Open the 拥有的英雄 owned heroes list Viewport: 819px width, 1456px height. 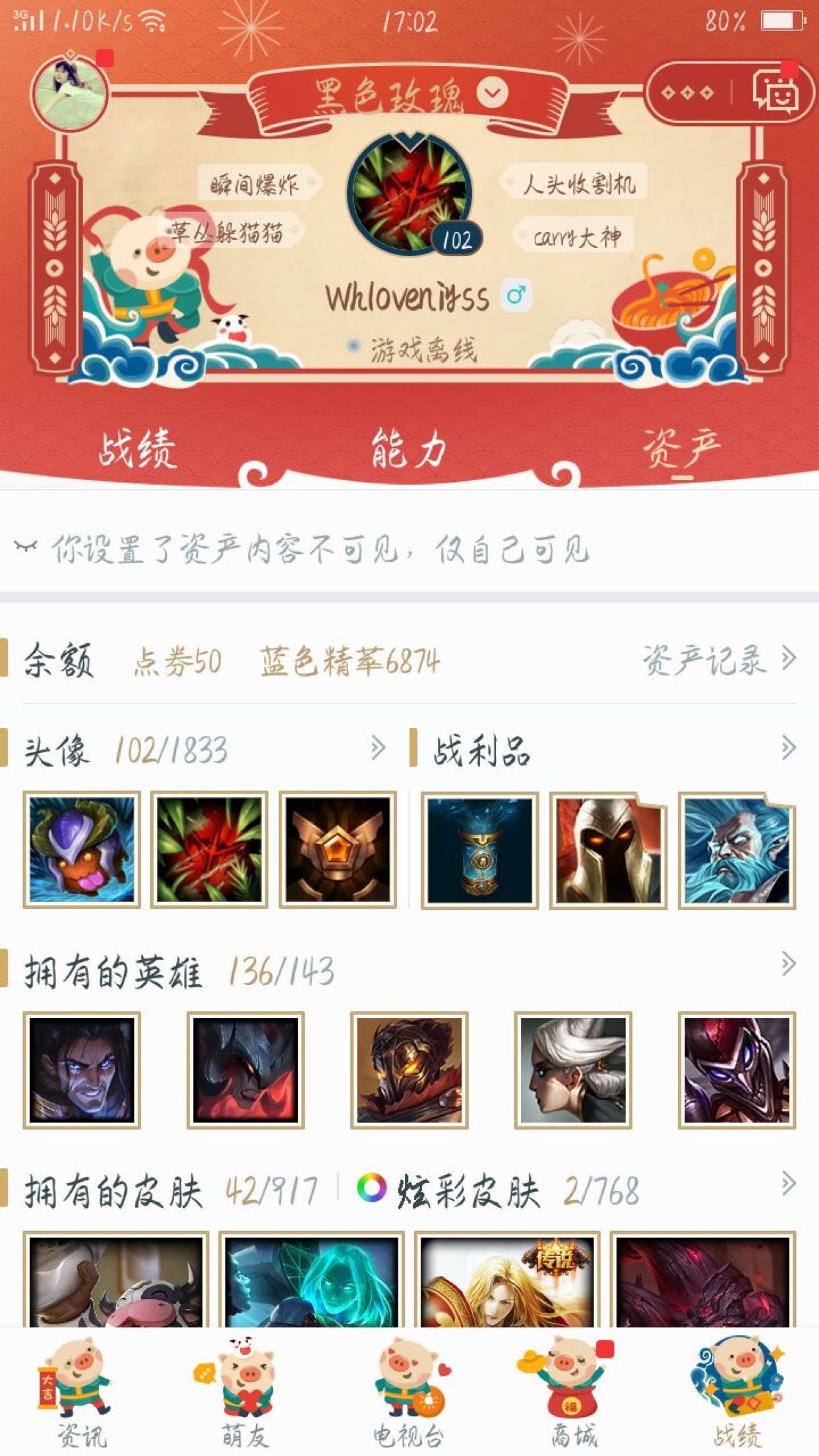[787, 965]
